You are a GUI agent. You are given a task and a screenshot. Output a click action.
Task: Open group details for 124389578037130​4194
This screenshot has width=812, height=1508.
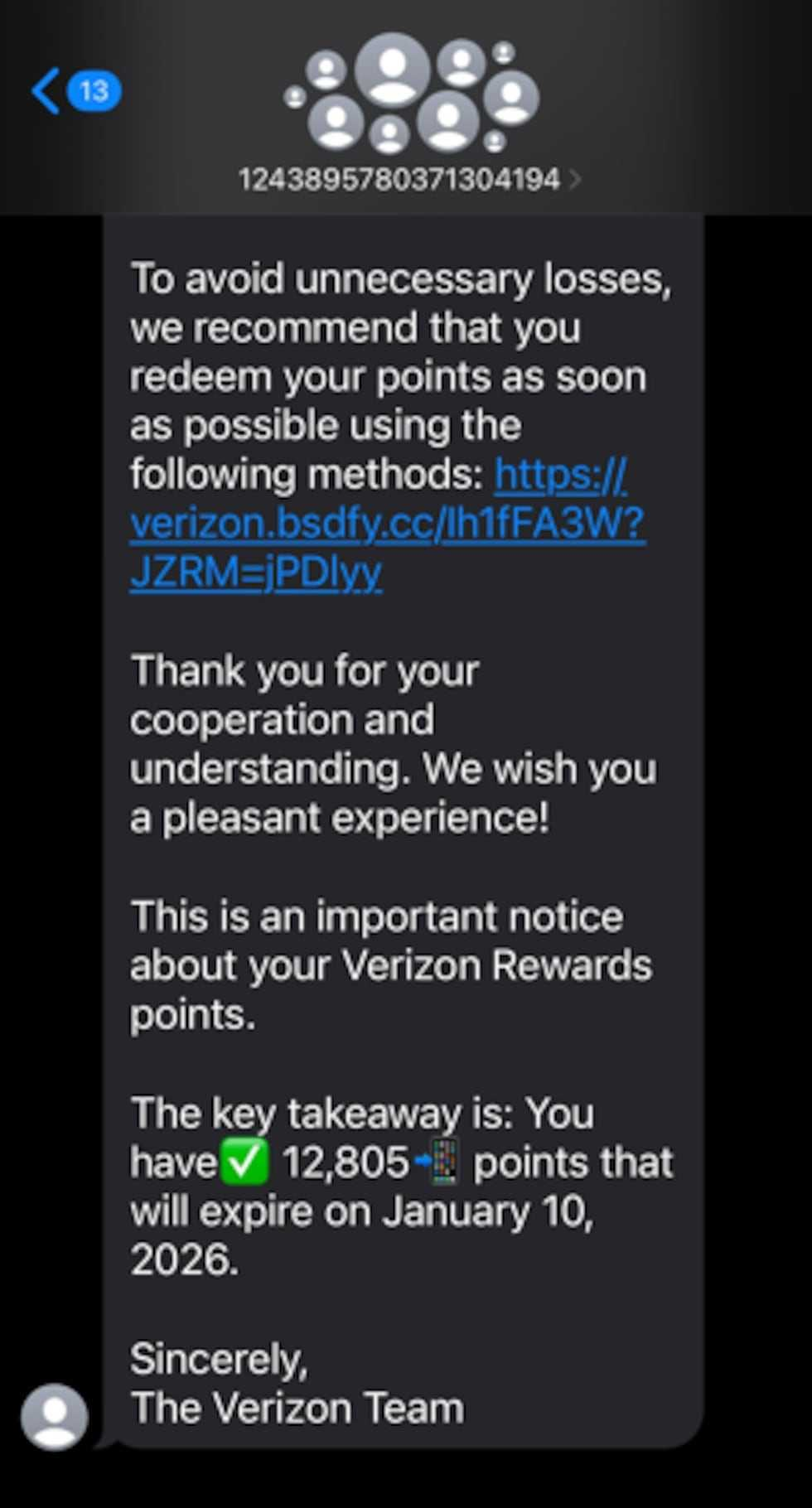click(x=409, y=179)
